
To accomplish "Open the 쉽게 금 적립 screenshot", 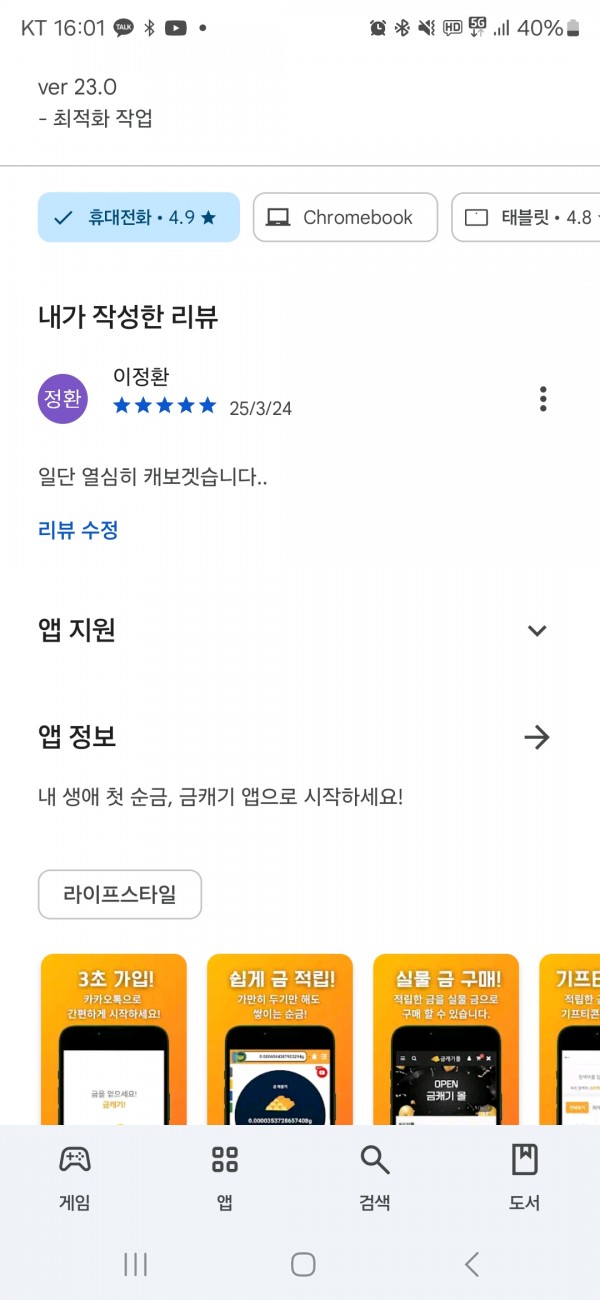I will tap(279, 1039).
